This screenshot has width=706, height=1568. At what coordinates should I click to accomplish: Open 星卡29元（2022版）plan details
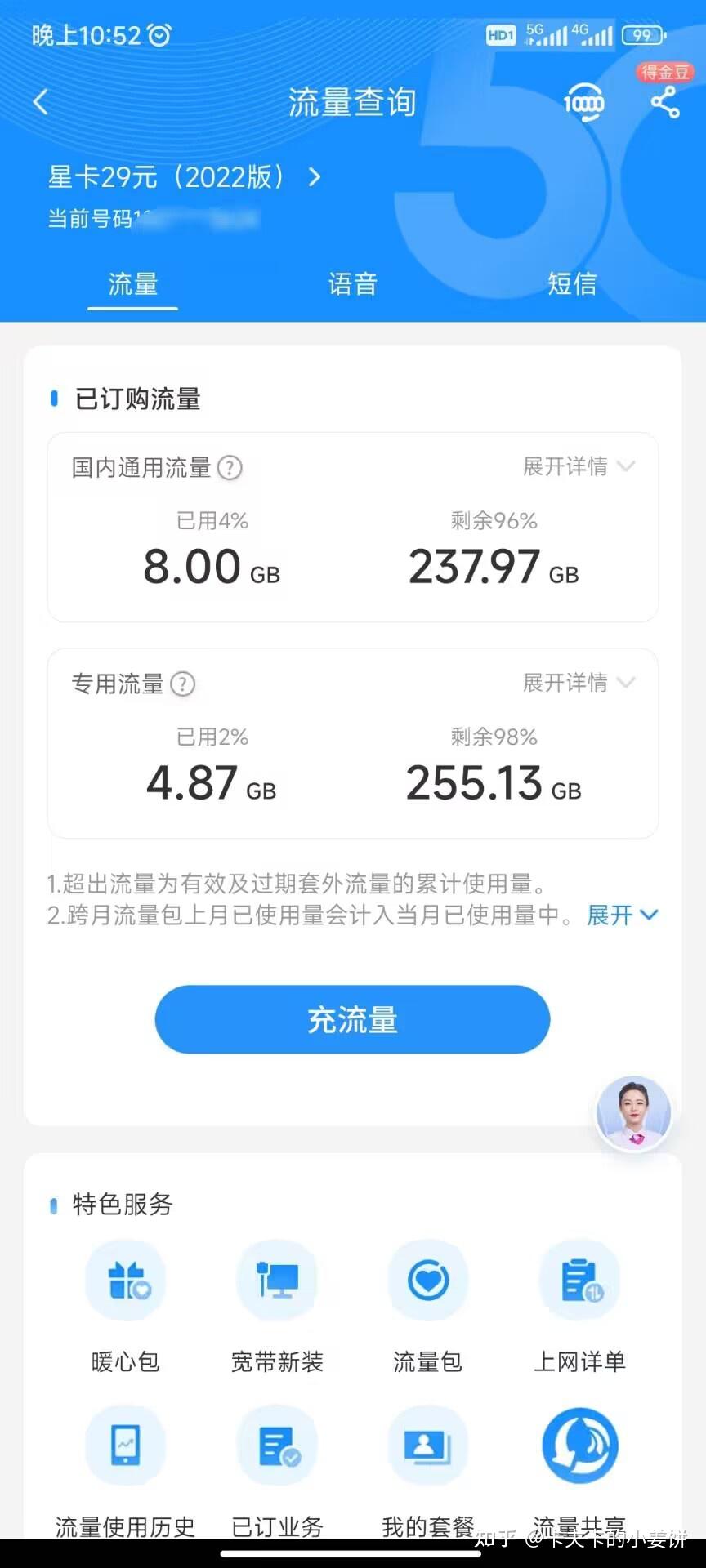185,177
